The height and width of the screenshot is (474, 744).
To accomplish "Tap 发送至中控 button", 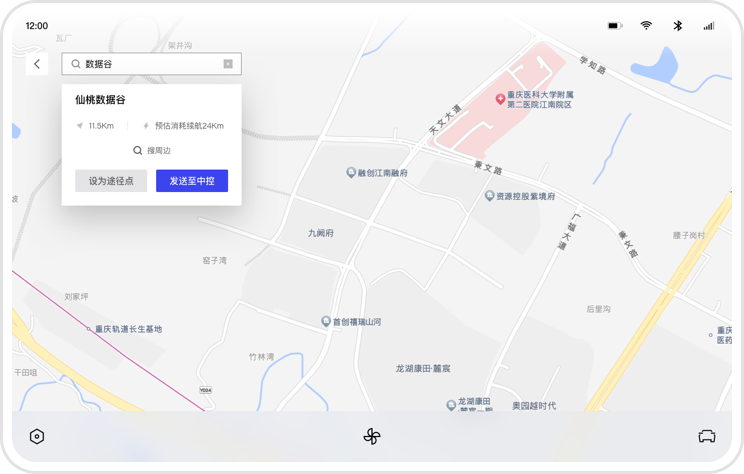I will [x=192, y=181].
